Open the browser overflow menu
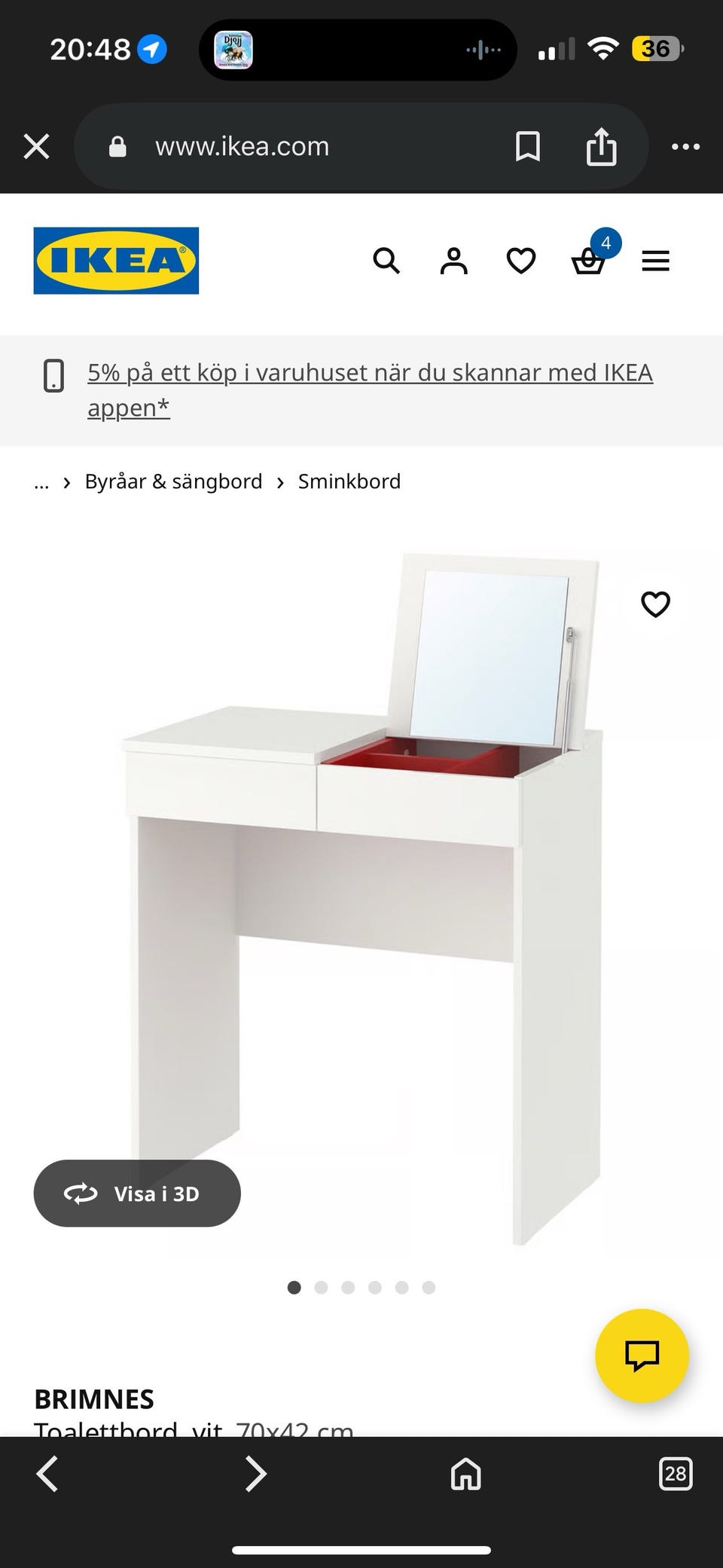 click(686, 146)
